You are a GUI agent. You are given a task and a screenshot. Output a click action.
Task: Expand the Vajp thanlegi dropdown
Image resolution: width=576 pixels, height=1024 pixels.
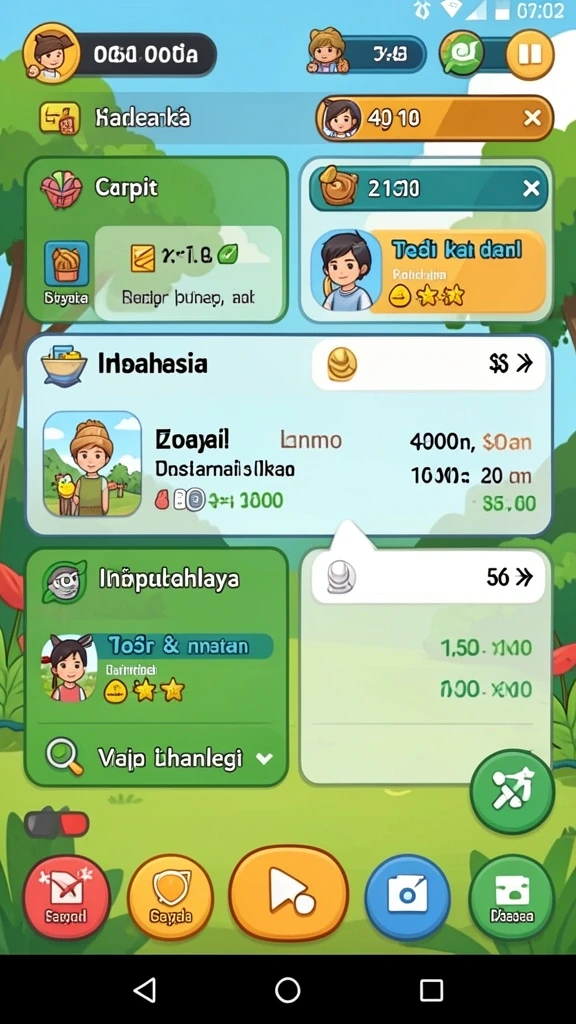pos(157,758)
